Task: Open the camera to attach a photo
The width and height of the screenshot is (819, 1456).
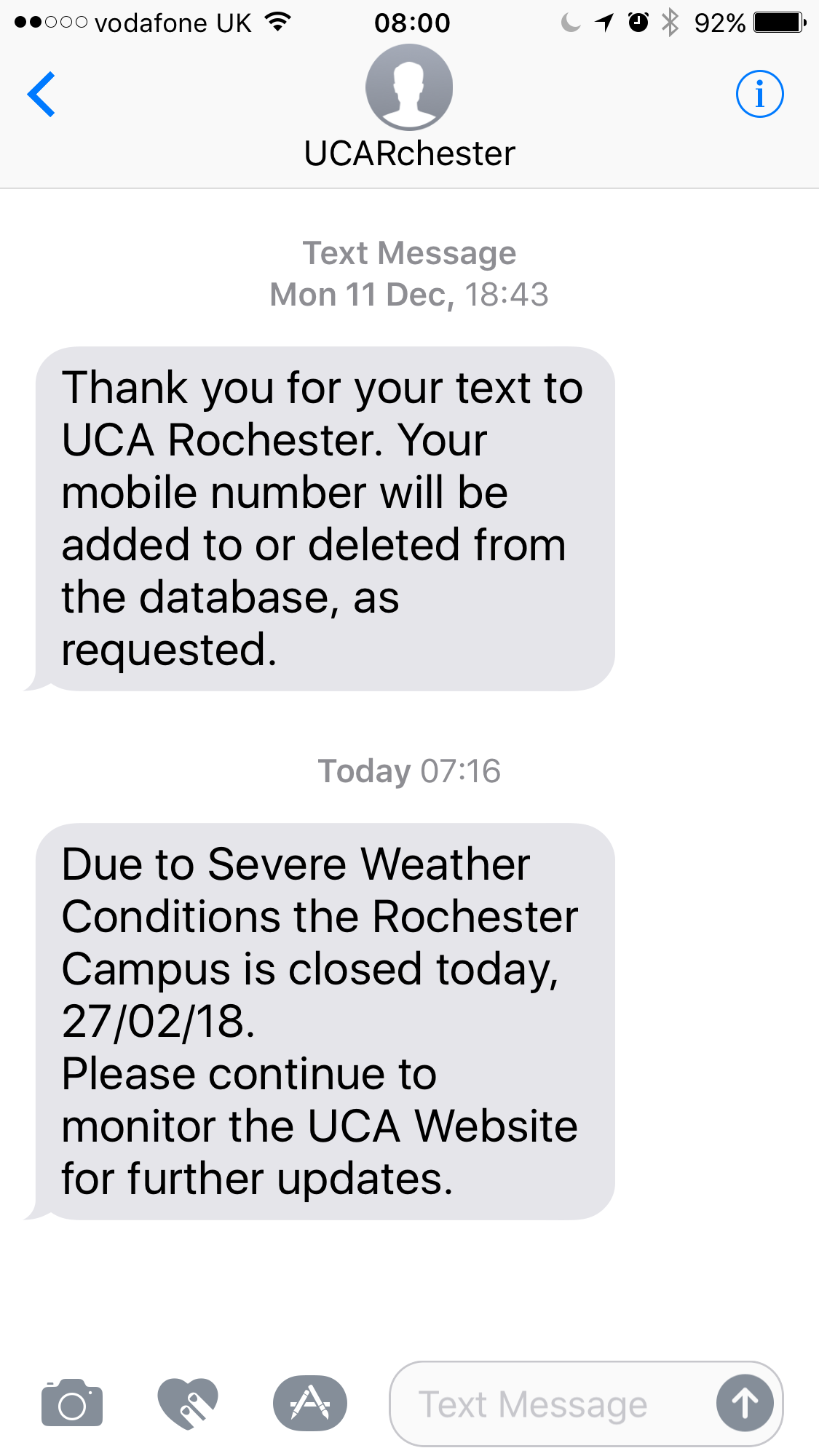Action: click(71, 1402)
